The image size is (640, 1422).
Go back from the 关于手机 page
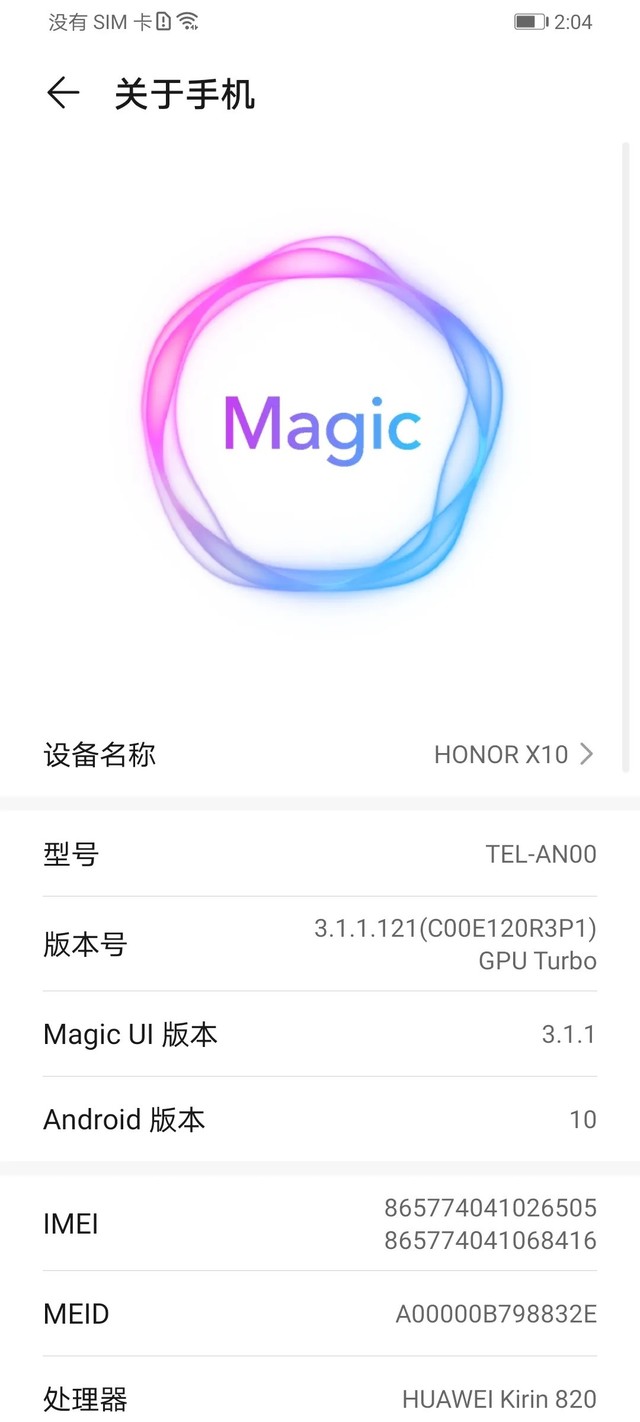63,94
